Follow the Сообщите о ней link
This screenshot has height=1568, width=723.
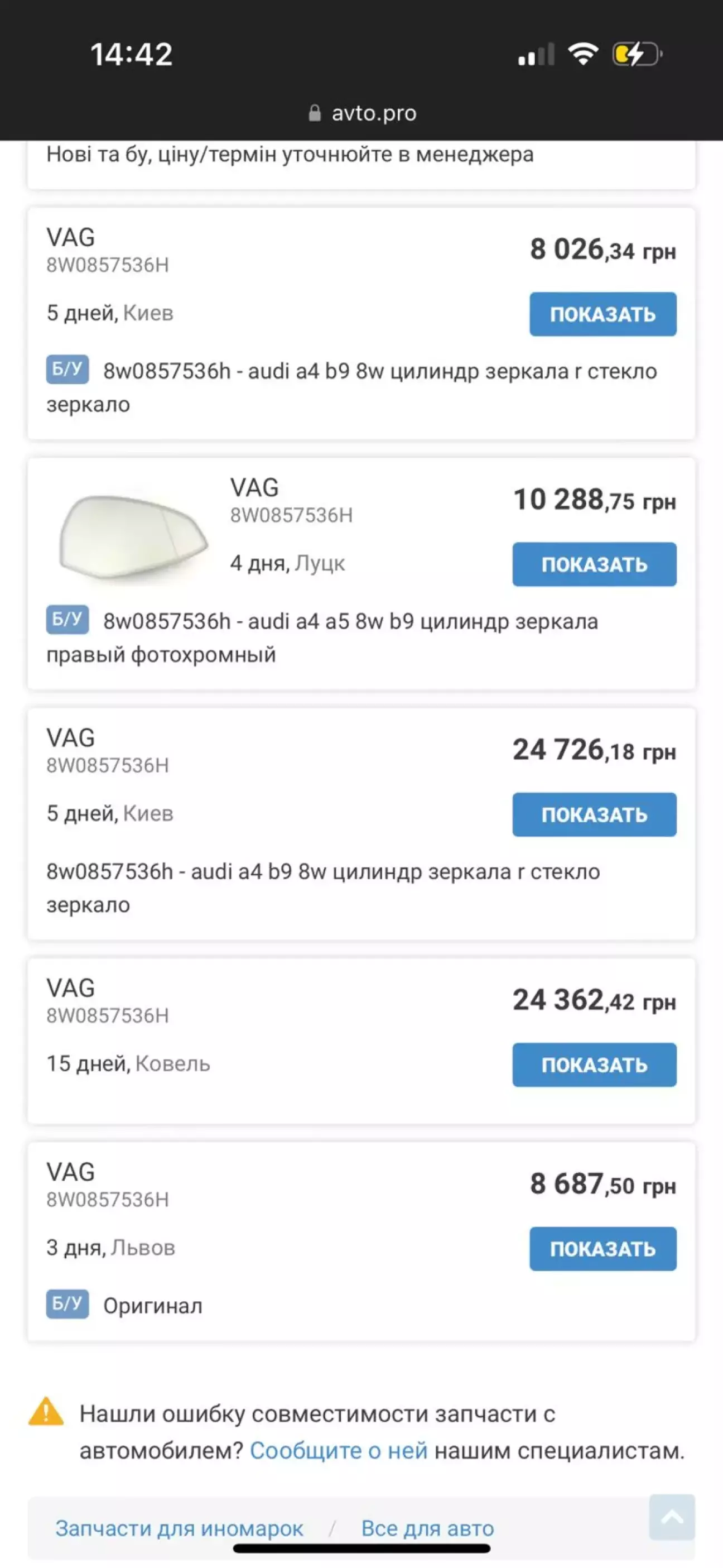tap(339, 1451)
